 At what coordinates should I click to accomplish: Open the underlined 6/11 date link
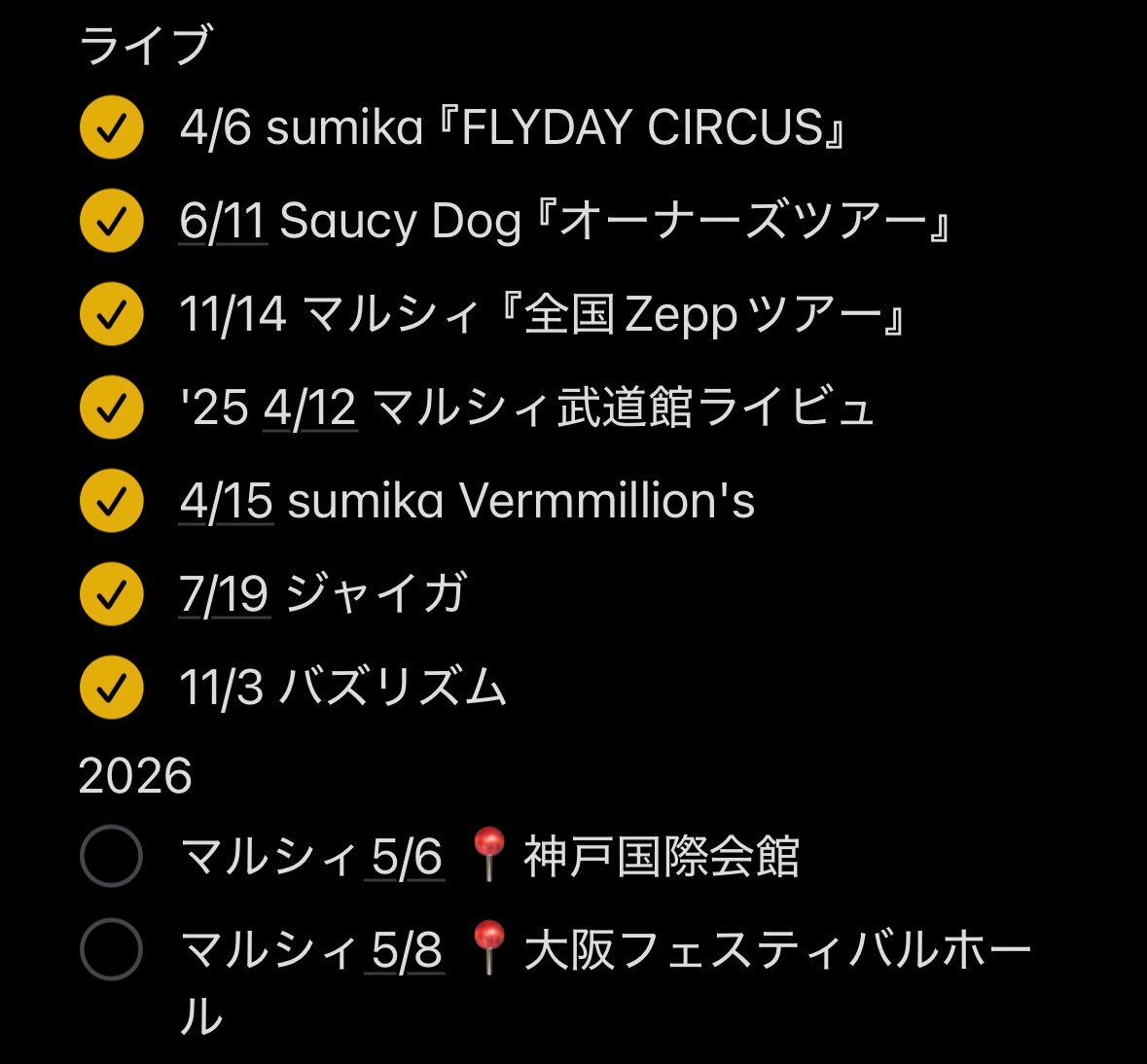223,222
